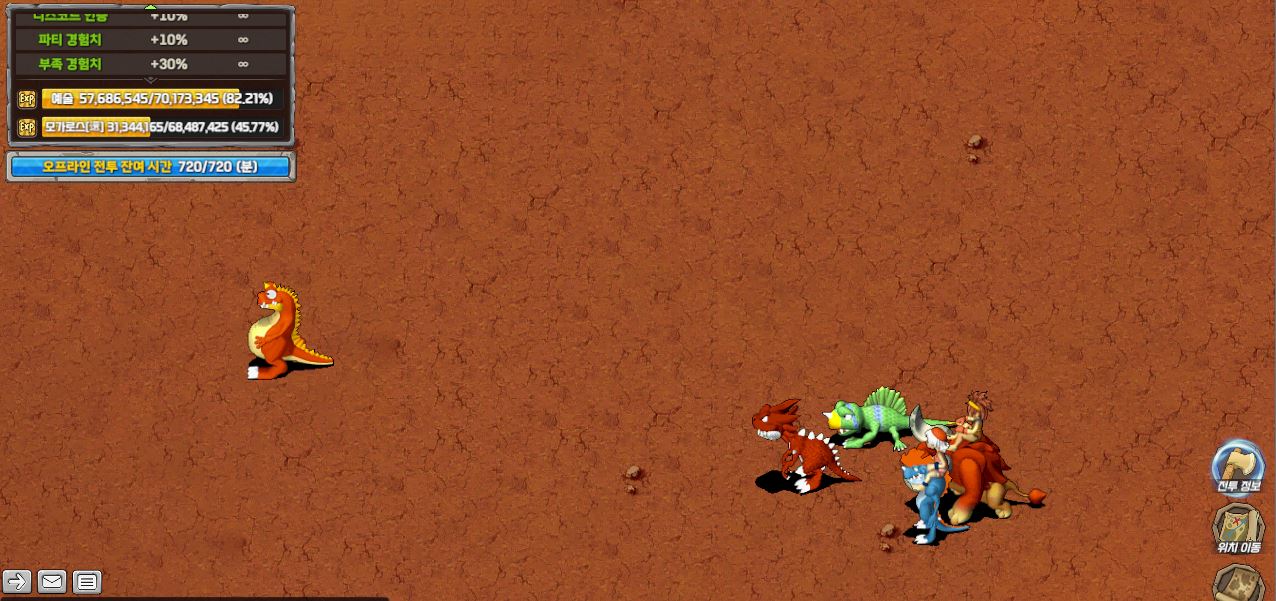Viewport: 1276px width, 601px height.
Task: Expand the buff list with the down chevron
Action: (150, 80)
